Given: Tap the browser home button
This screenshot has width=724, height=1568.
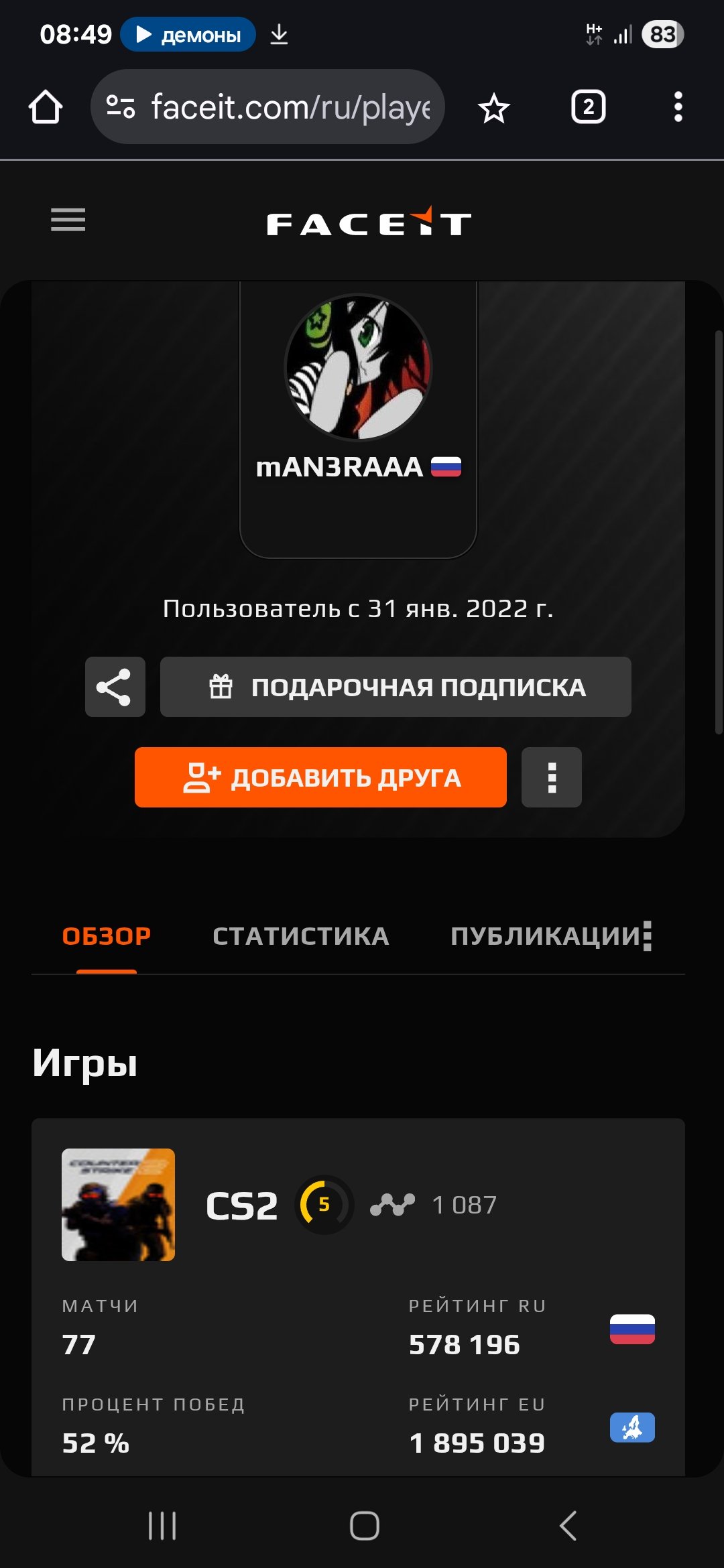Looking at the screenshot, I should click(x=46, y=107).
